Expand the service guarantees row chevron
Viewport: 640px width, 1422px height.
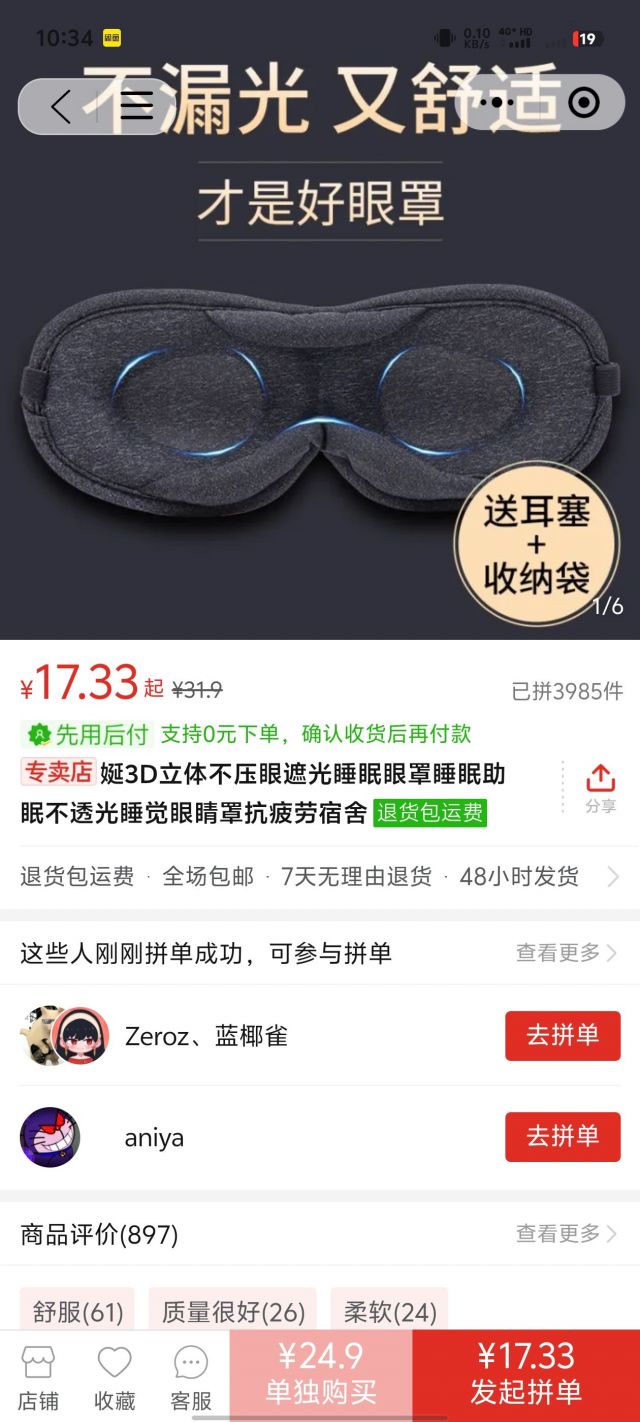point(613,877)
